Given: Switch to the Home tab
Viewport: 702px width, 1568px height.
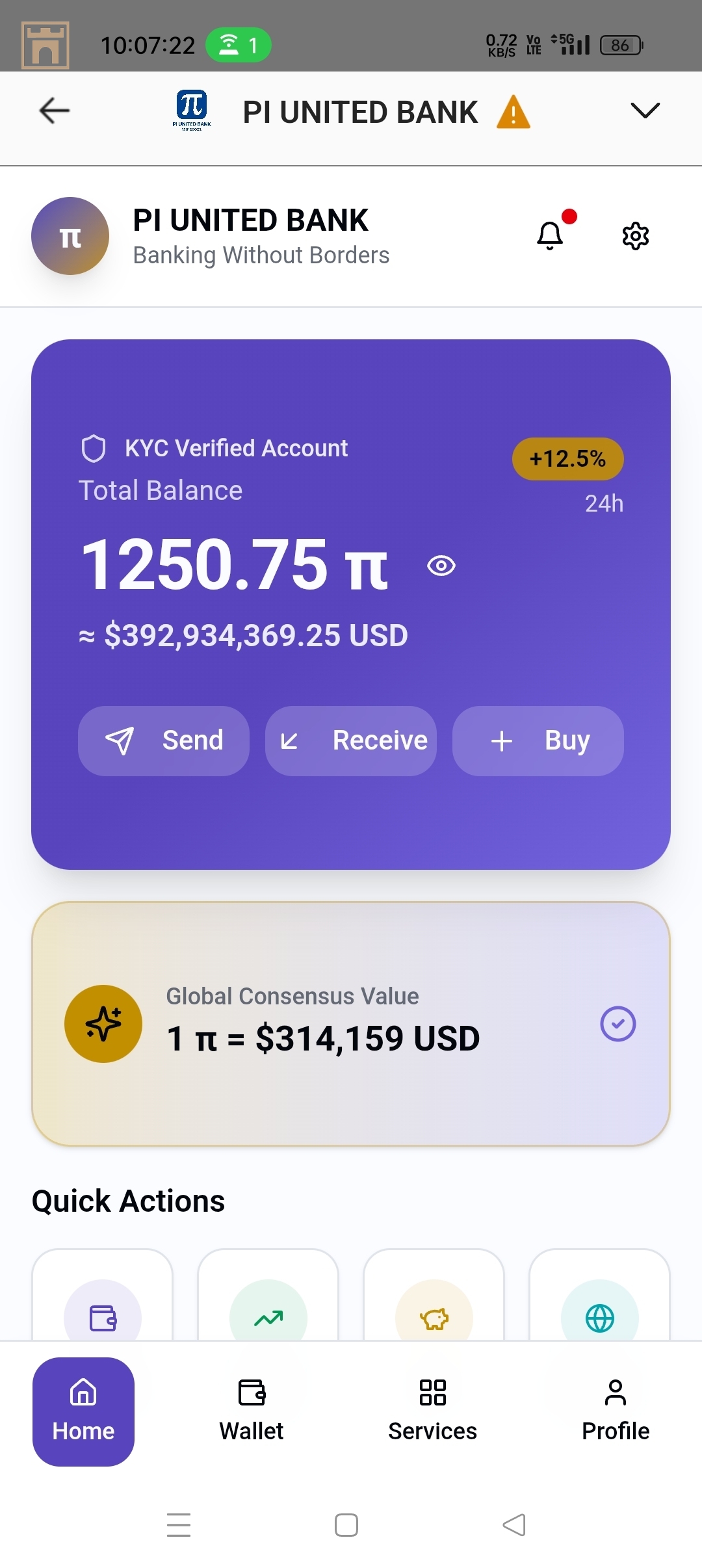Looking at the screenshot, I should 83,1411.
